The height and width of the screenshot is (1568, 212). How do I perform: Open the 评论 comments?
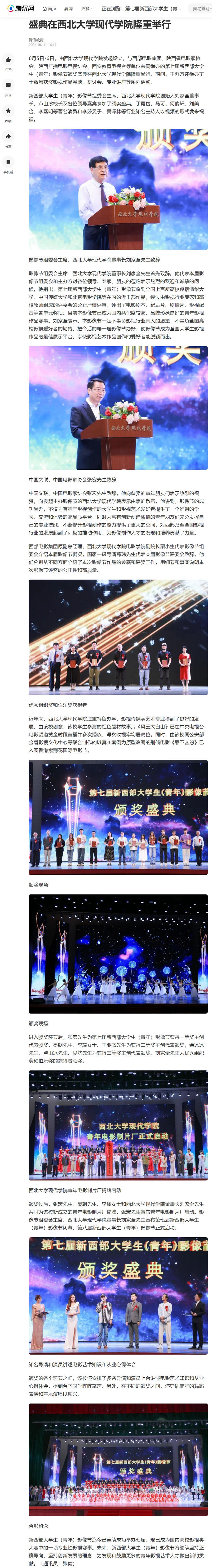(8, 85)
